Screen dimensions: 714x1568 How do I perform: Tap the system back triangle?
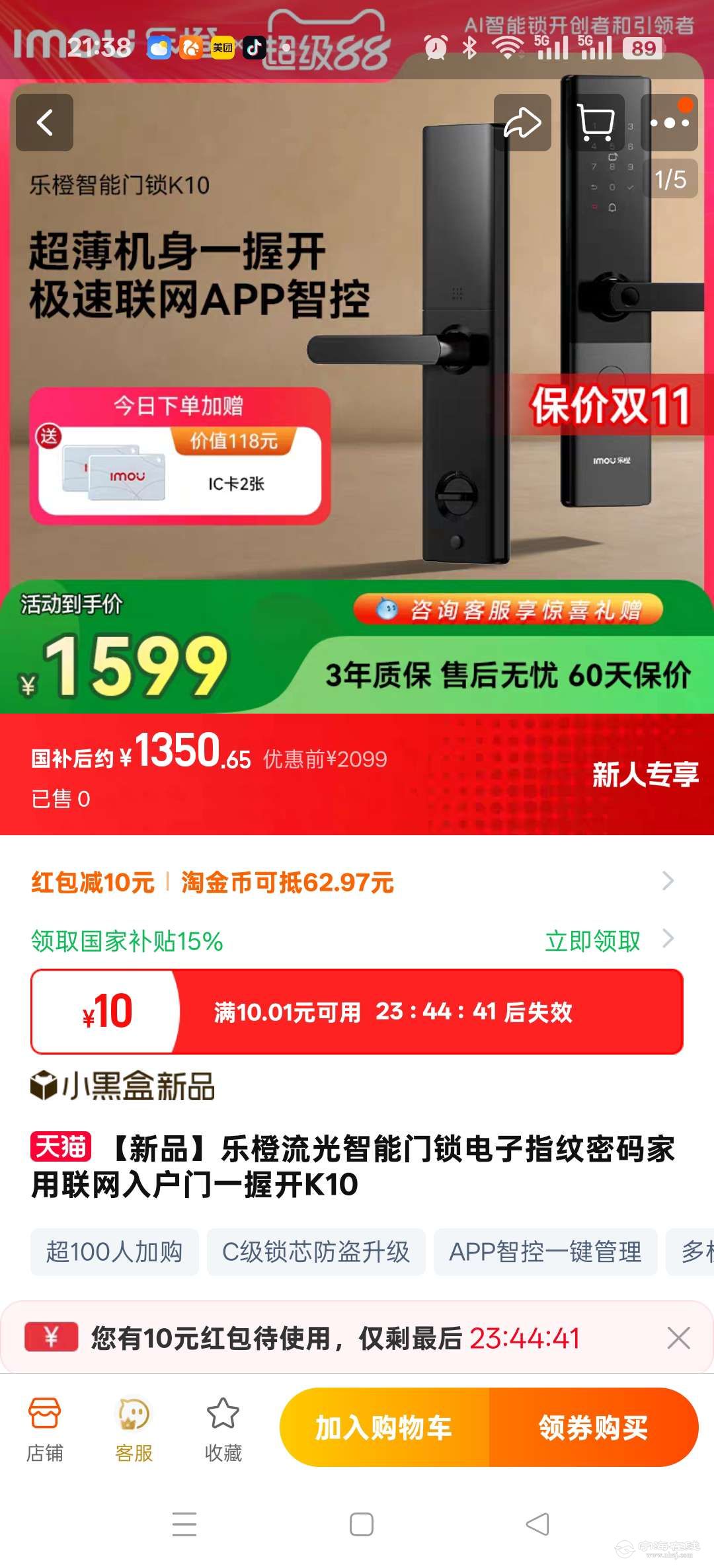[537, 1524]
